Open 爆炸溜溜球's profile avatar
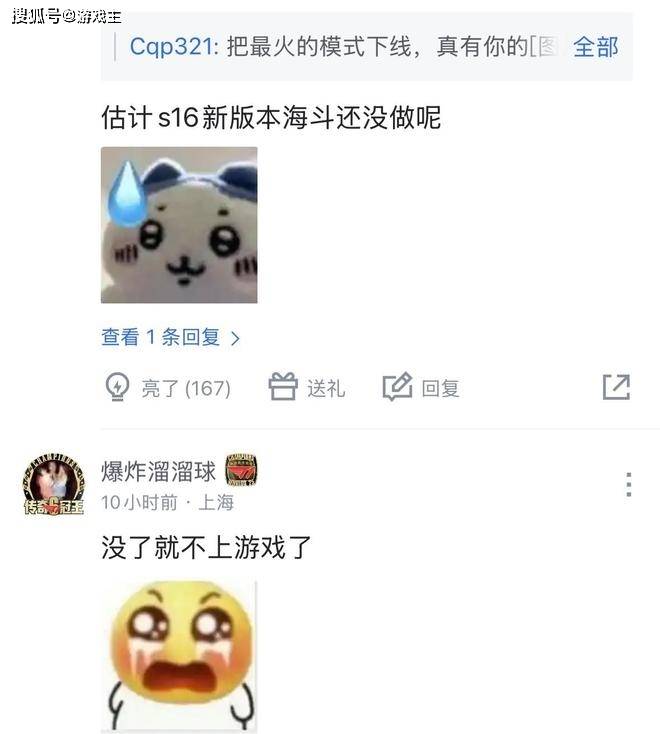The width and height of the screenshot is (660, 734). pos(53,485)
